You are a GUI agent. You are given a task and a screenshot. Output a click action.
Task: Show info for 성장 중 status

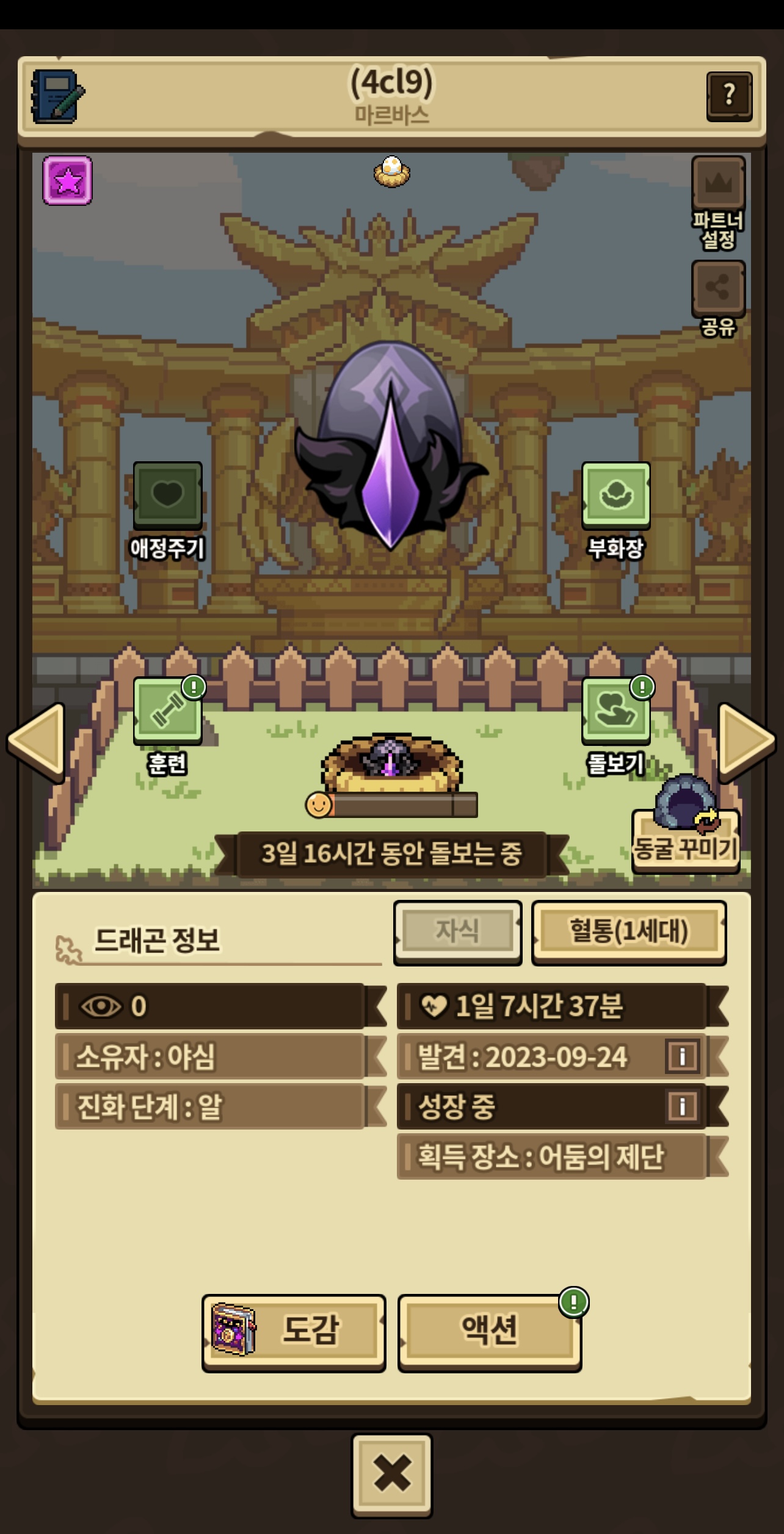[x=682, y=1106]
